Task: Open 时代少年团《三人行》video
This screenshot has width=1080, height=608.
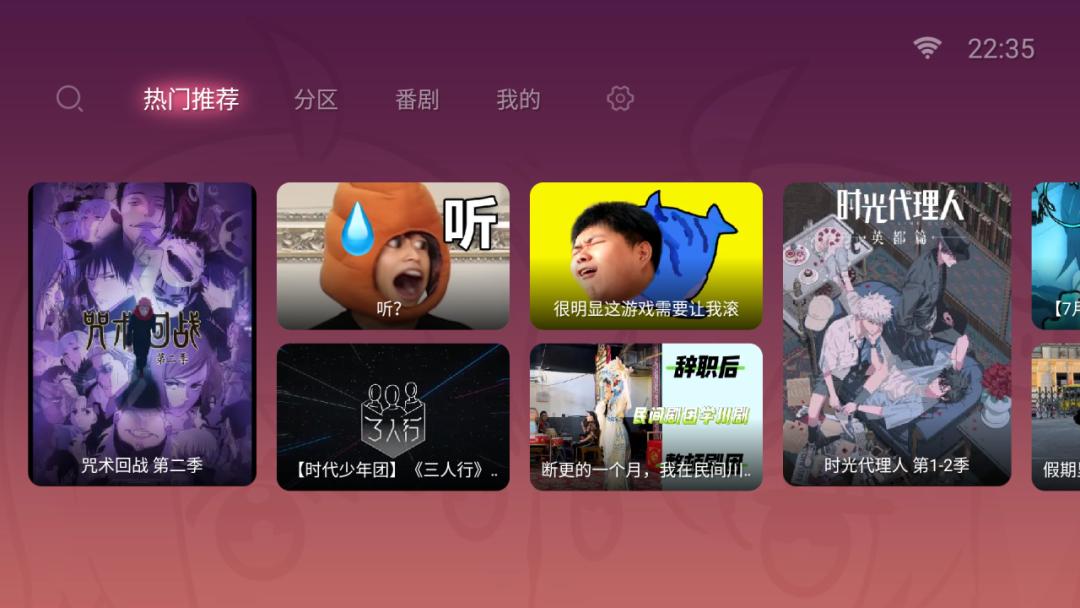Action: 393,417
